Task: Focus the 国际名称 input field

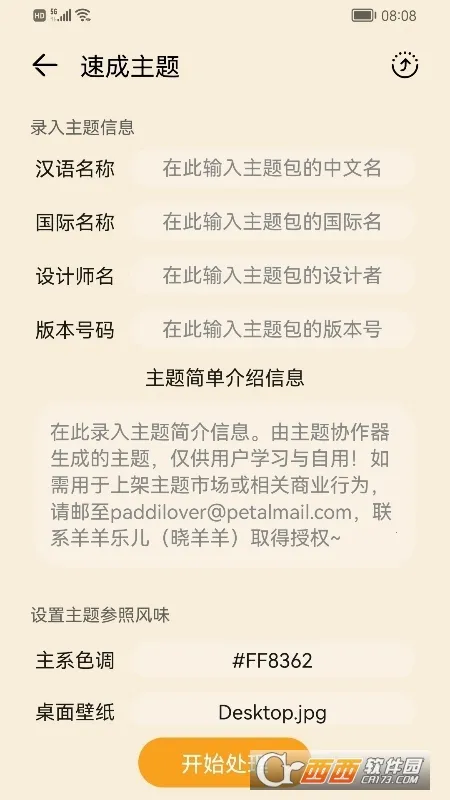Action: coord(272,222)
